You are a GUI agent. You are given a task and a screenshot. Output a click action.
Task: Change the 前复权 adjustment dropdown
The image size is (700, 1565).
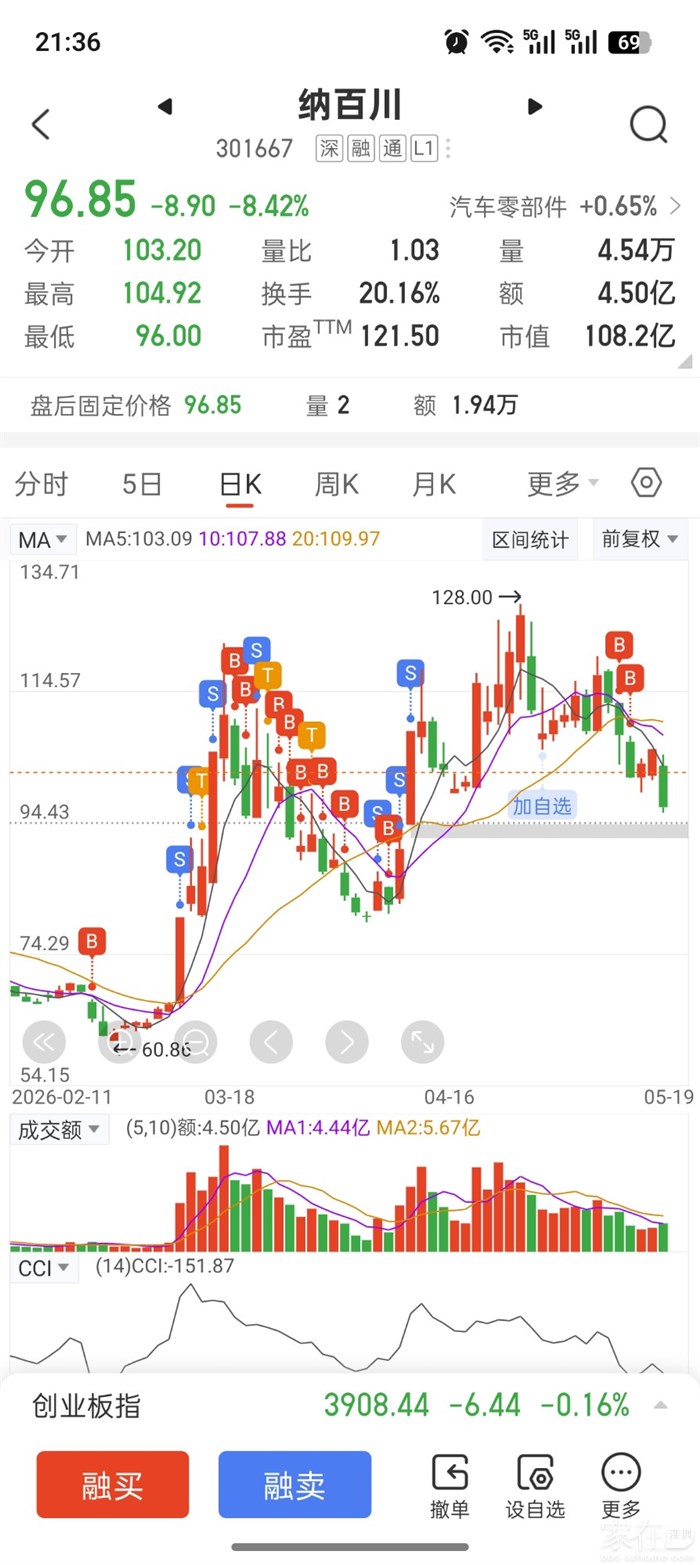click(x=639, y=540)
